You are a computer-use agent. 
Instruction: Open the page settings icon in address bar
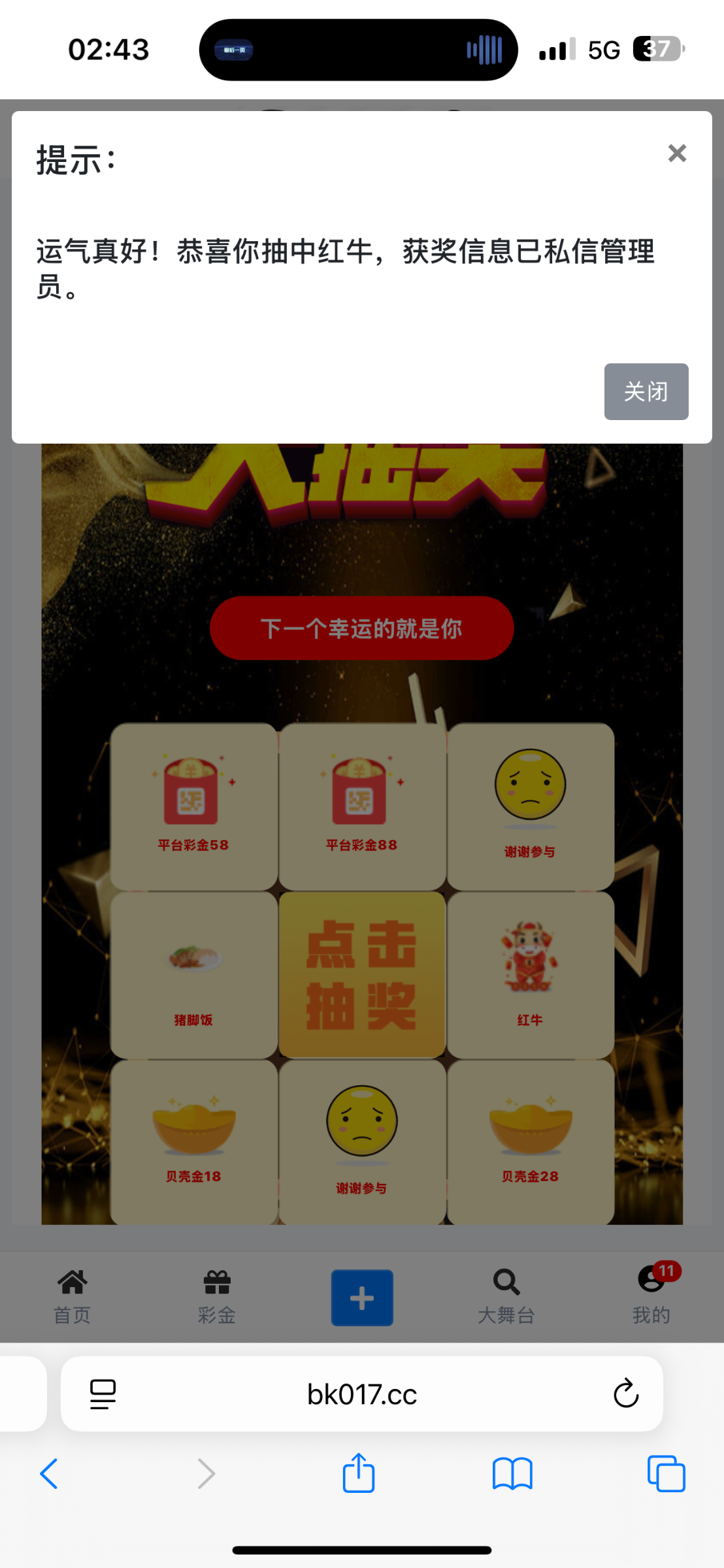click(x=102, y=1394)
